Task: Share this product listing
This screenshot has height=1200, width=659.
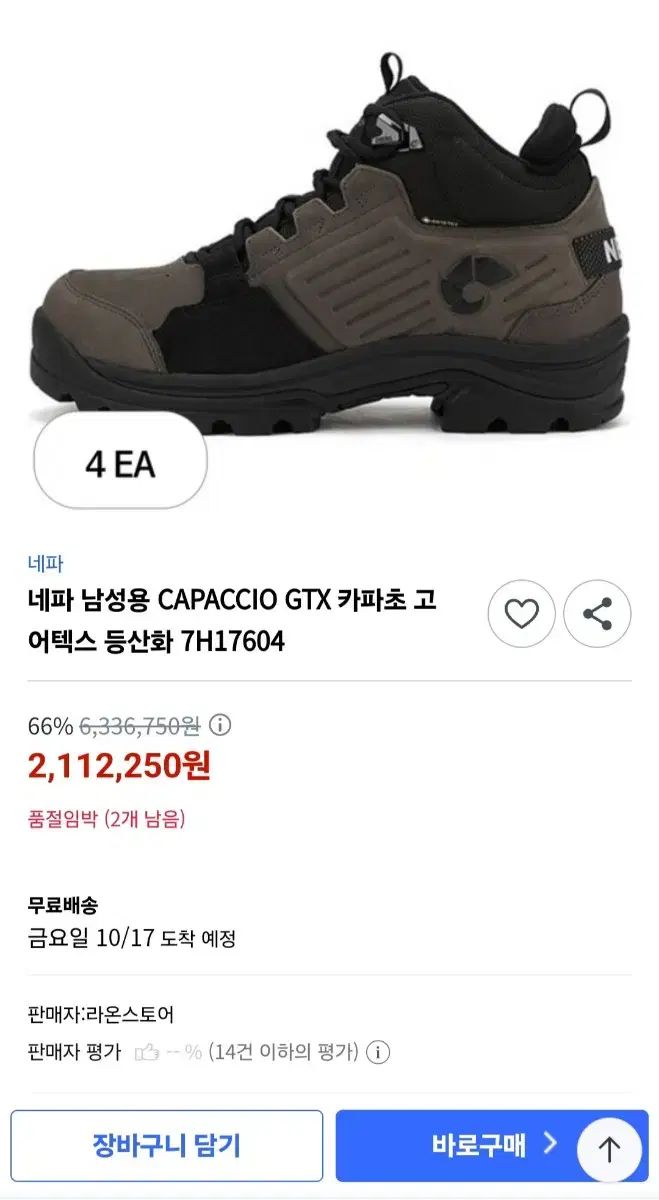Action: click(597, 614)
